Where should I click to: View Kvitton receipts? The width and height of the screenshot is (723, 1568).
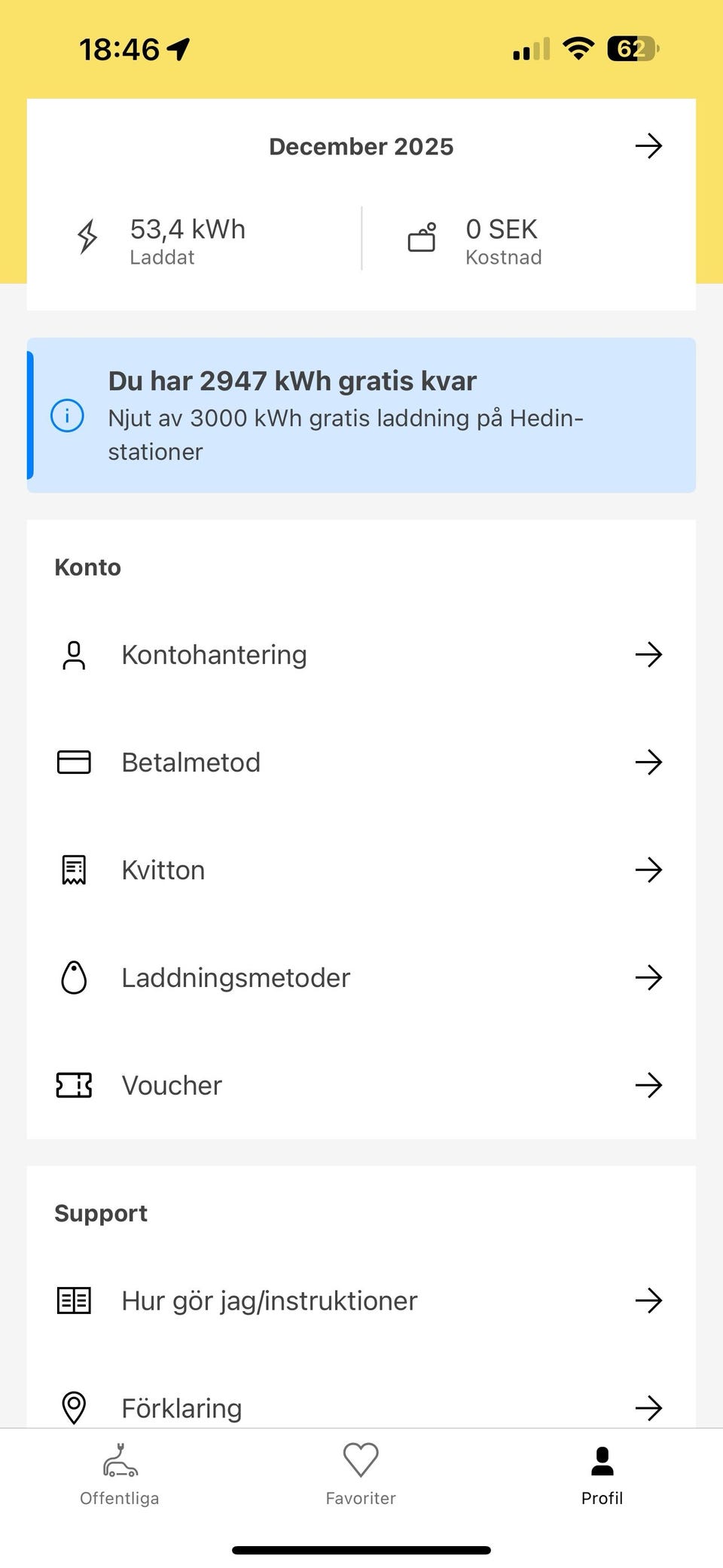pyautogui.click(x=361, y=870)
